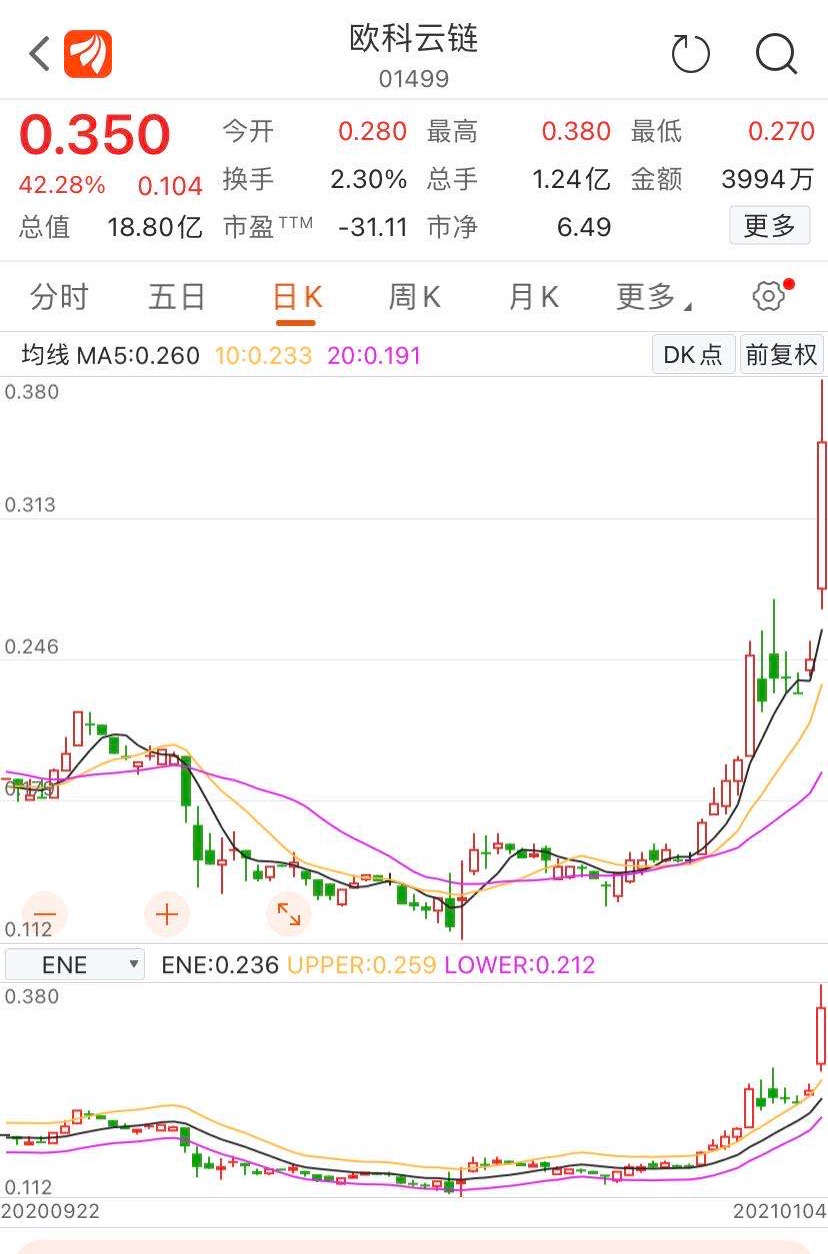
Task: Open chart settings gear icon
Action: click(768, 296)
